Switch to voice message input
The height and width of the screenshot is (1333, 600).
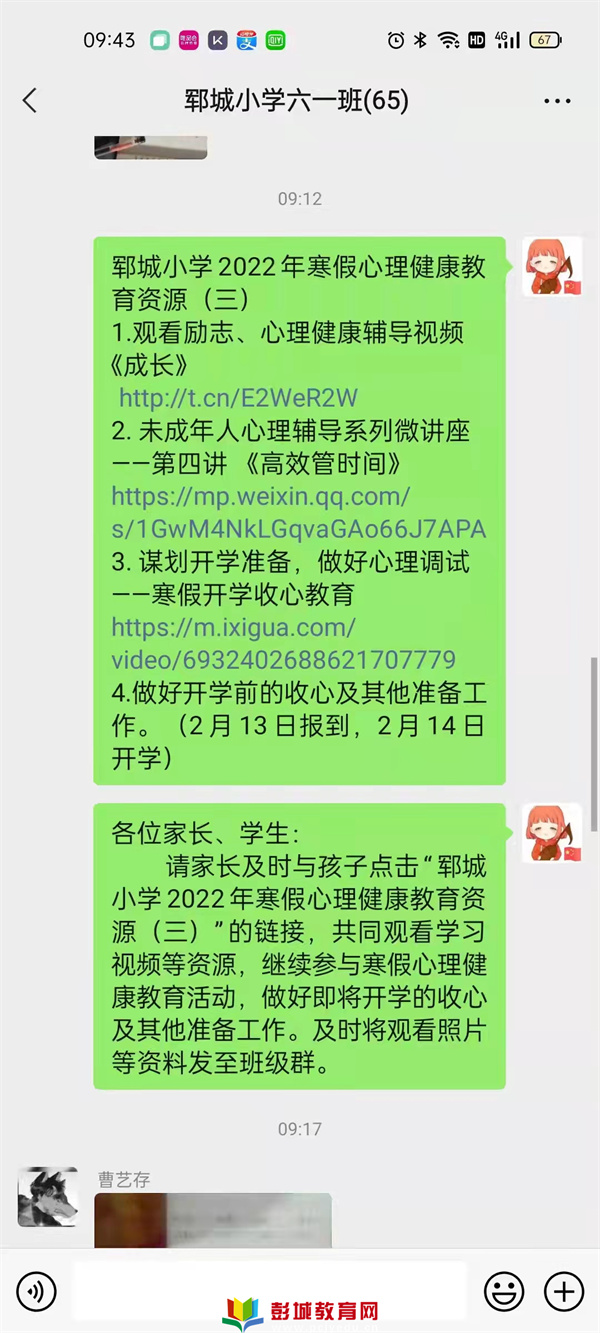coord(37,1292)
